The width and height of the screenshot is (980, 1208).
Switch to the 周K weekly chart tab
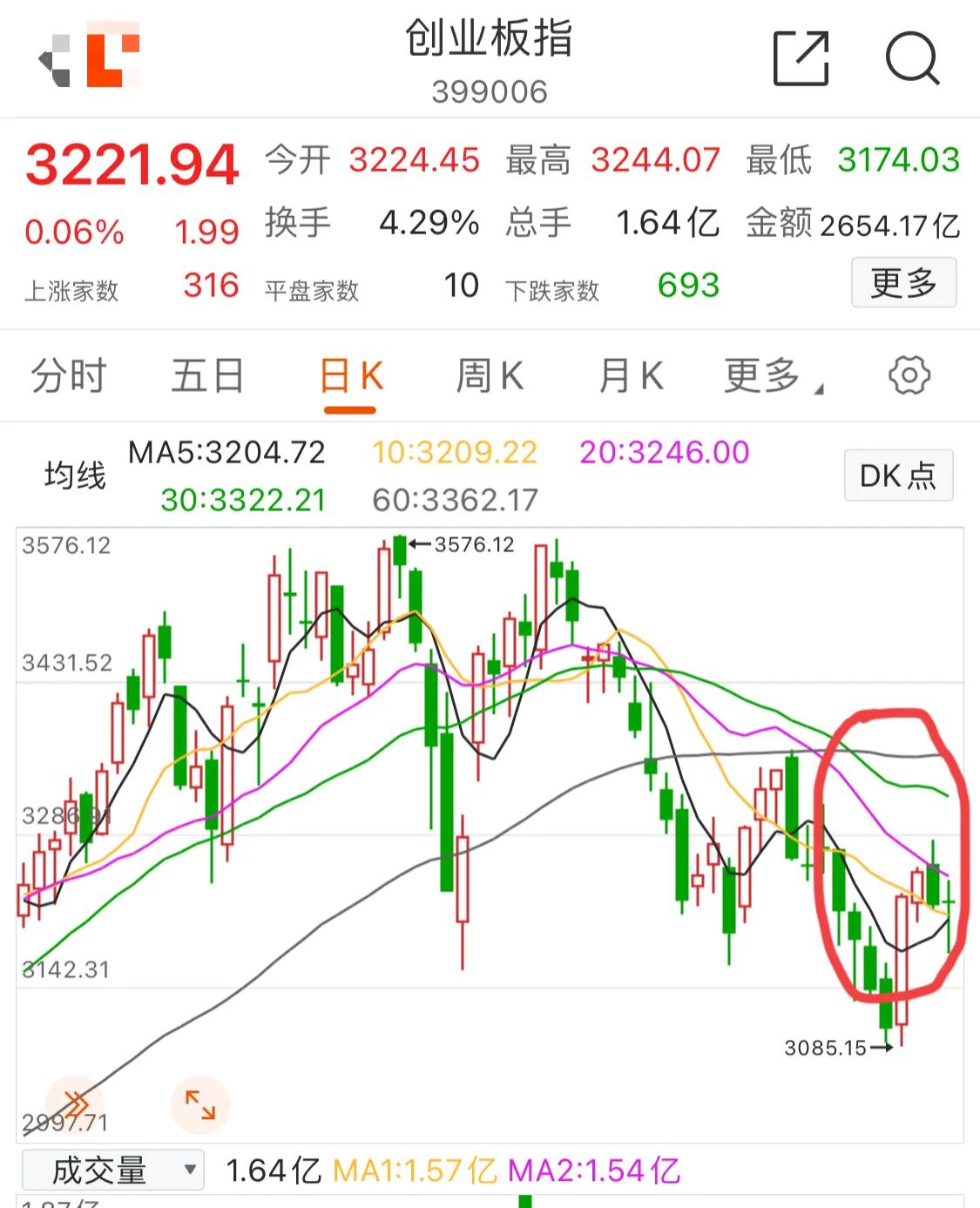point(489,375)
